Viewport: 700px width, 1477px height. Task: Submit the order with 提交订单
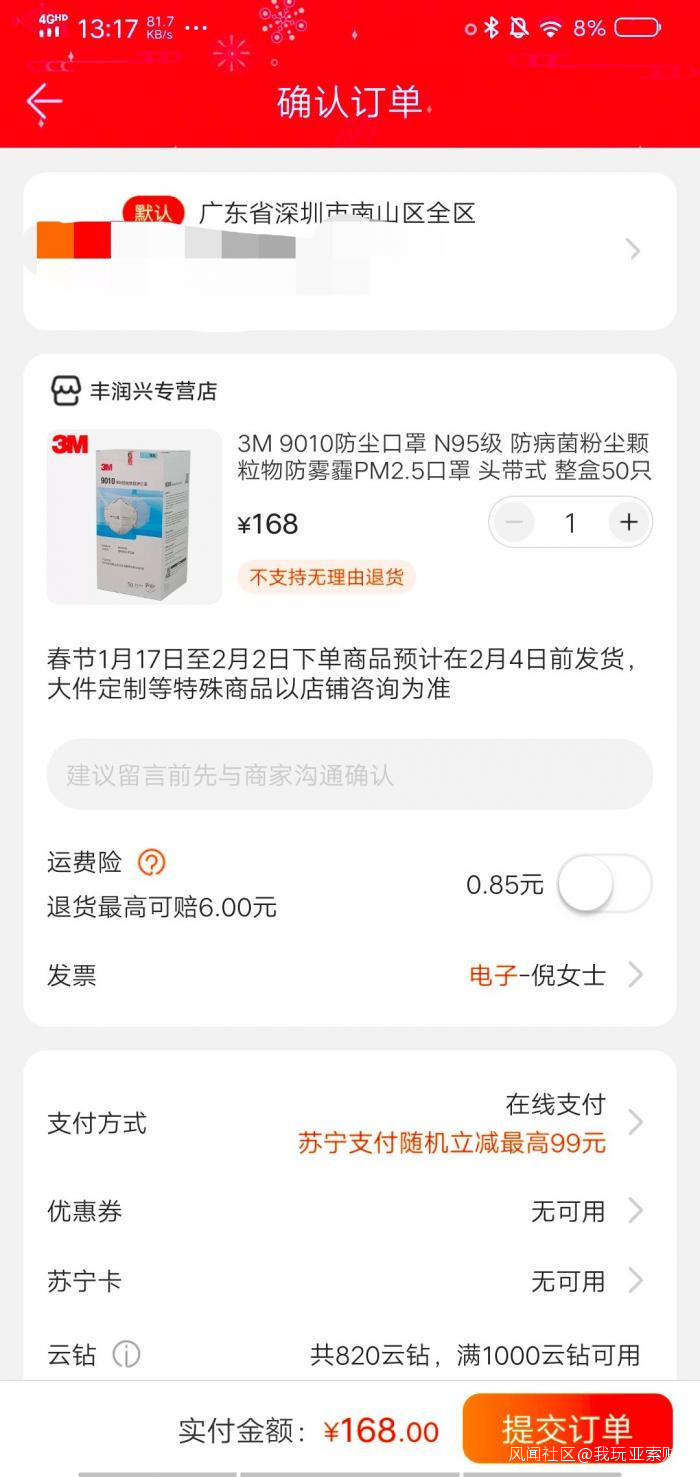click(567, 1428)
